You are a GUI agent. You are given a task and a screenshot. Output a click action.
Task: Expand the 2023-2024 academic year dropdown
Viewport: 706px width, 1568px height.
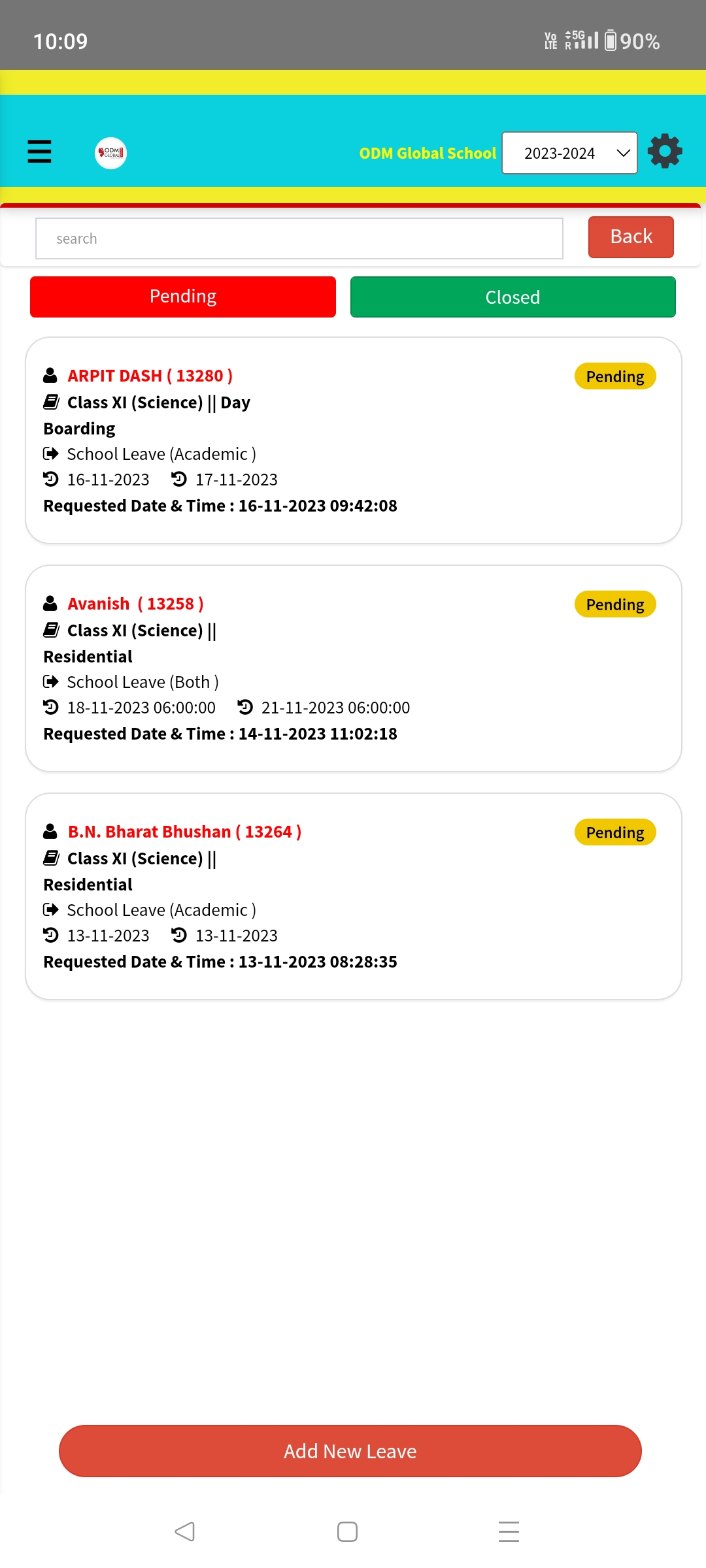point(569,153)
